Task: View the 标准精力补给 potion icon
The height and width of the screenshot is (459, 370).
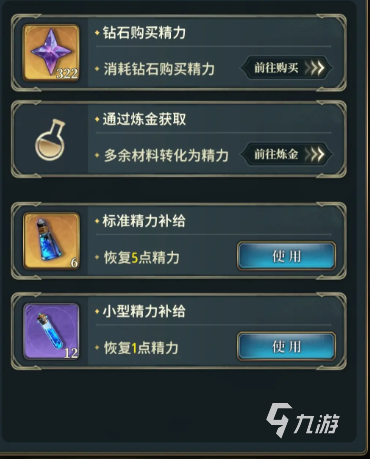Action: coord(51,241)
